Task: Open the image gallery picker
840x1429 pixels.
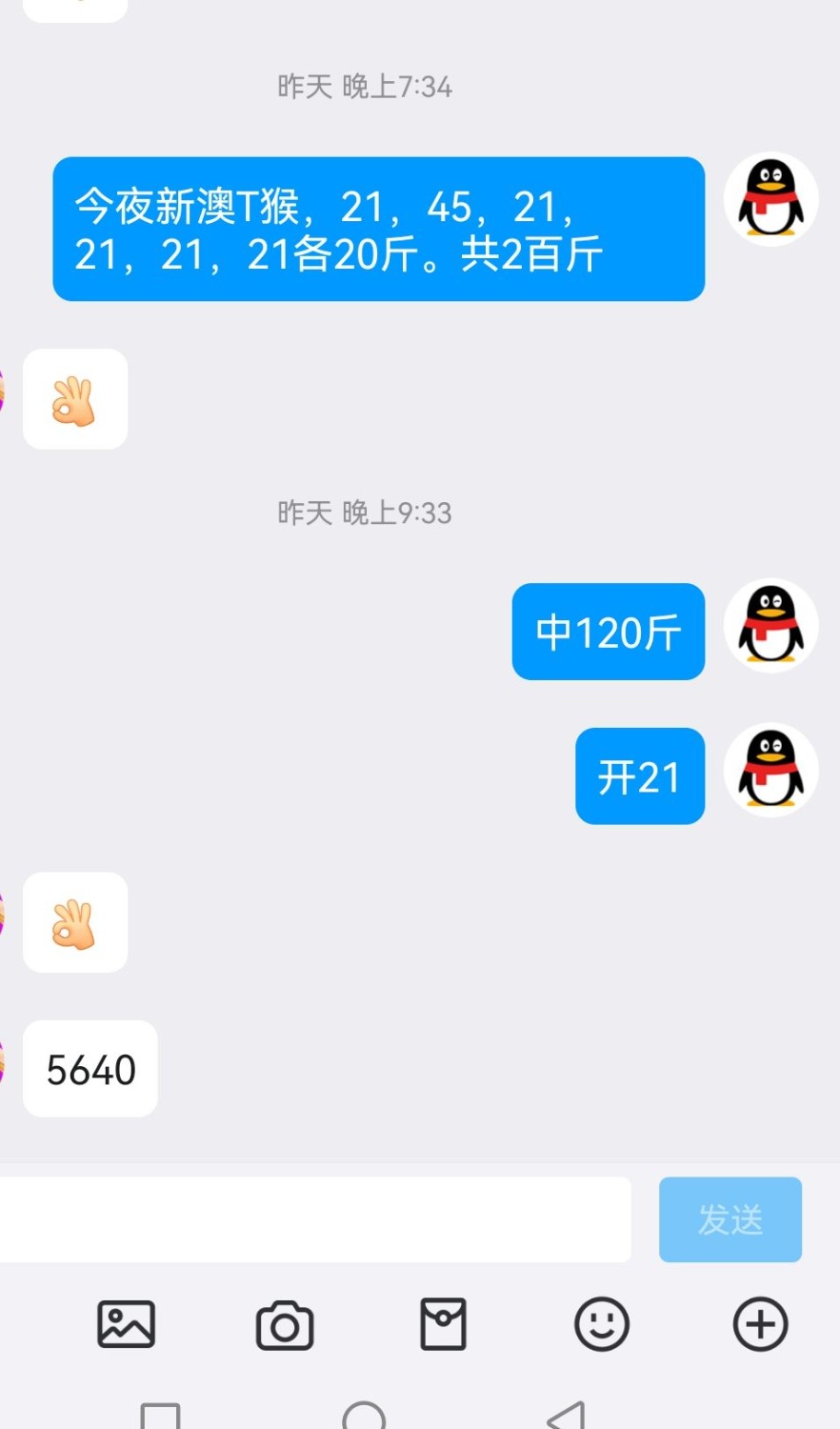Action: (127, 1324)
